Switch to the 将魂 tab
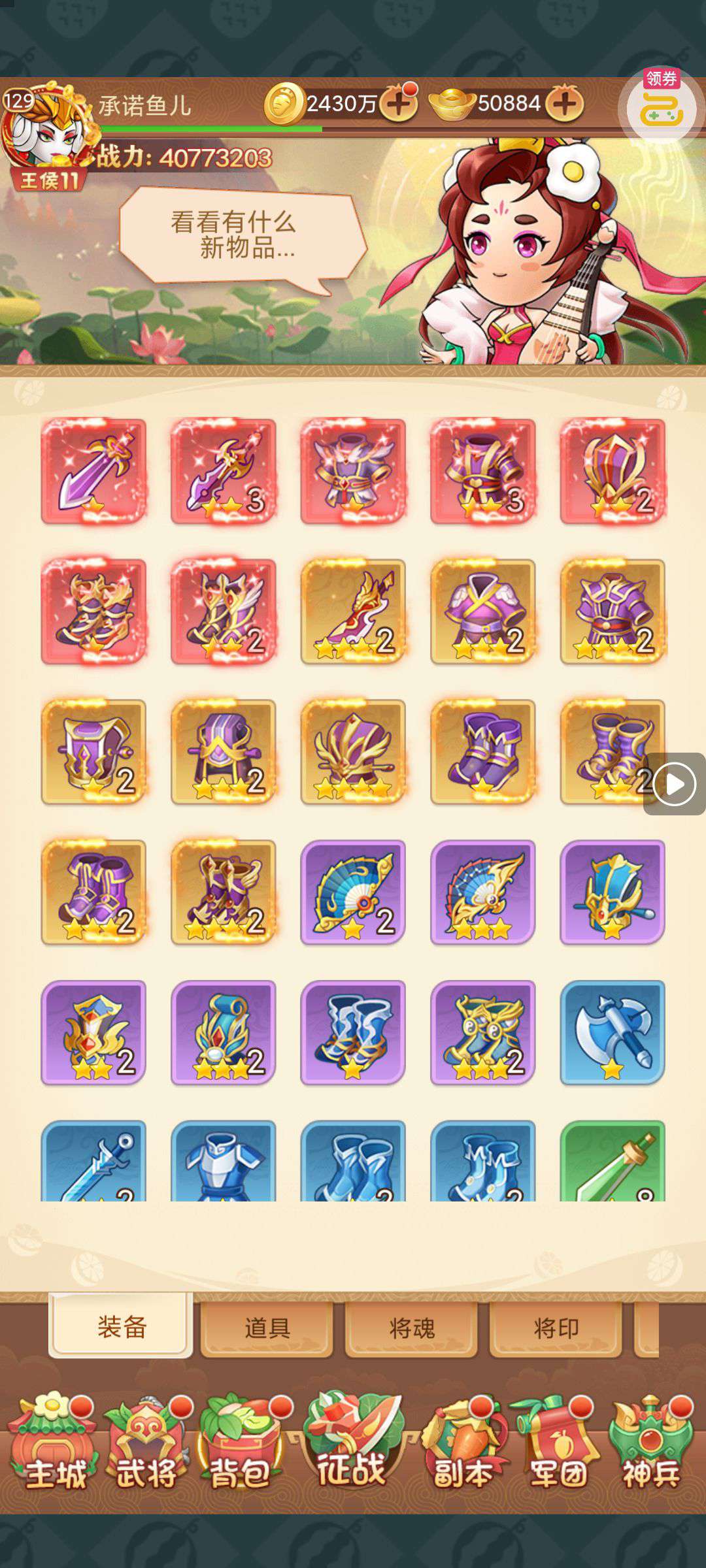Image resolution: width=706 pixels, height=1568 pixels. [x=411, y=1328]
